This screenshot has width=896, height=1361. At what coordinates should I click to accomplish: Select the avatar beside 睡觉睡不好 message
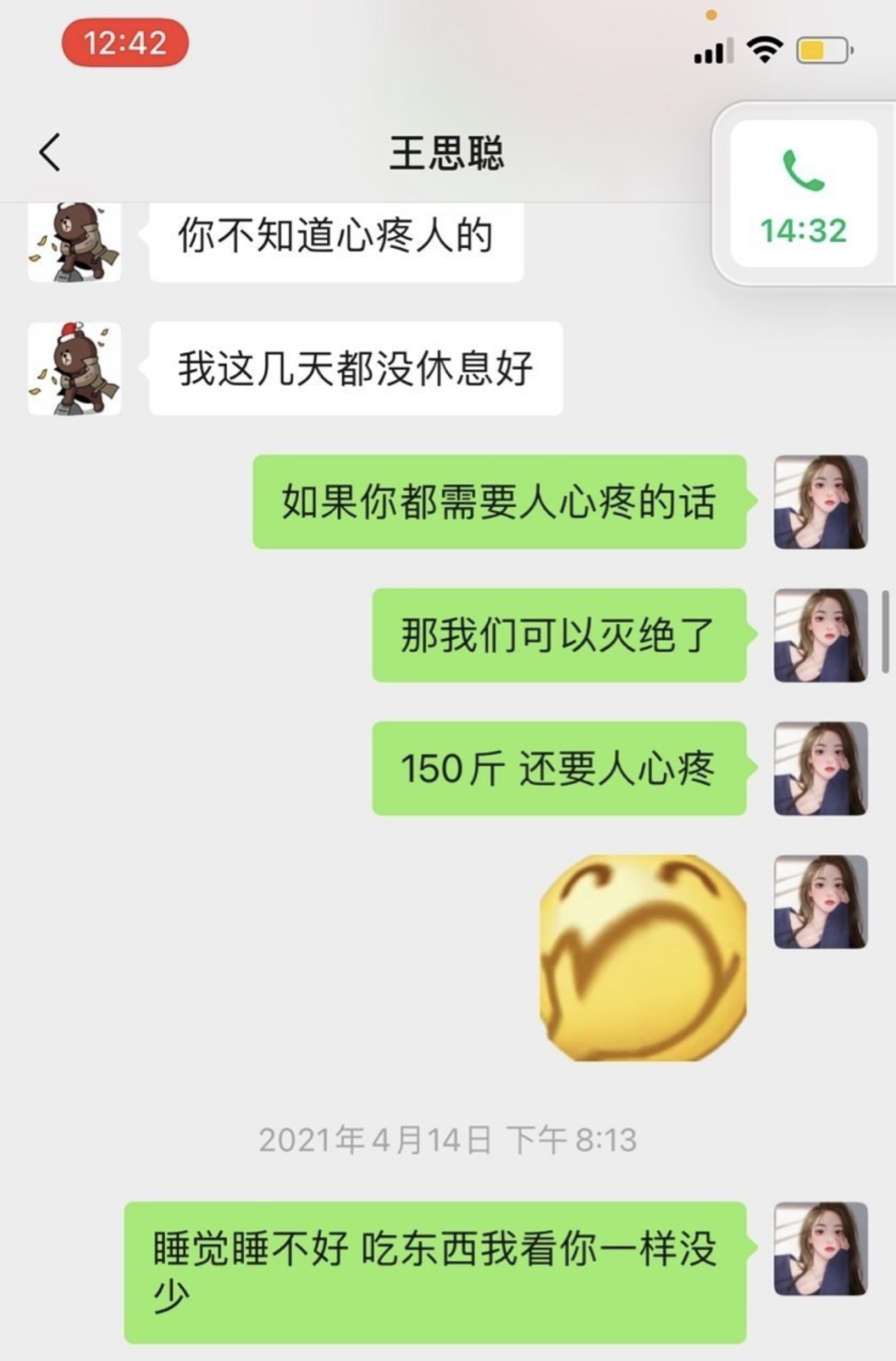point(821,1249)
